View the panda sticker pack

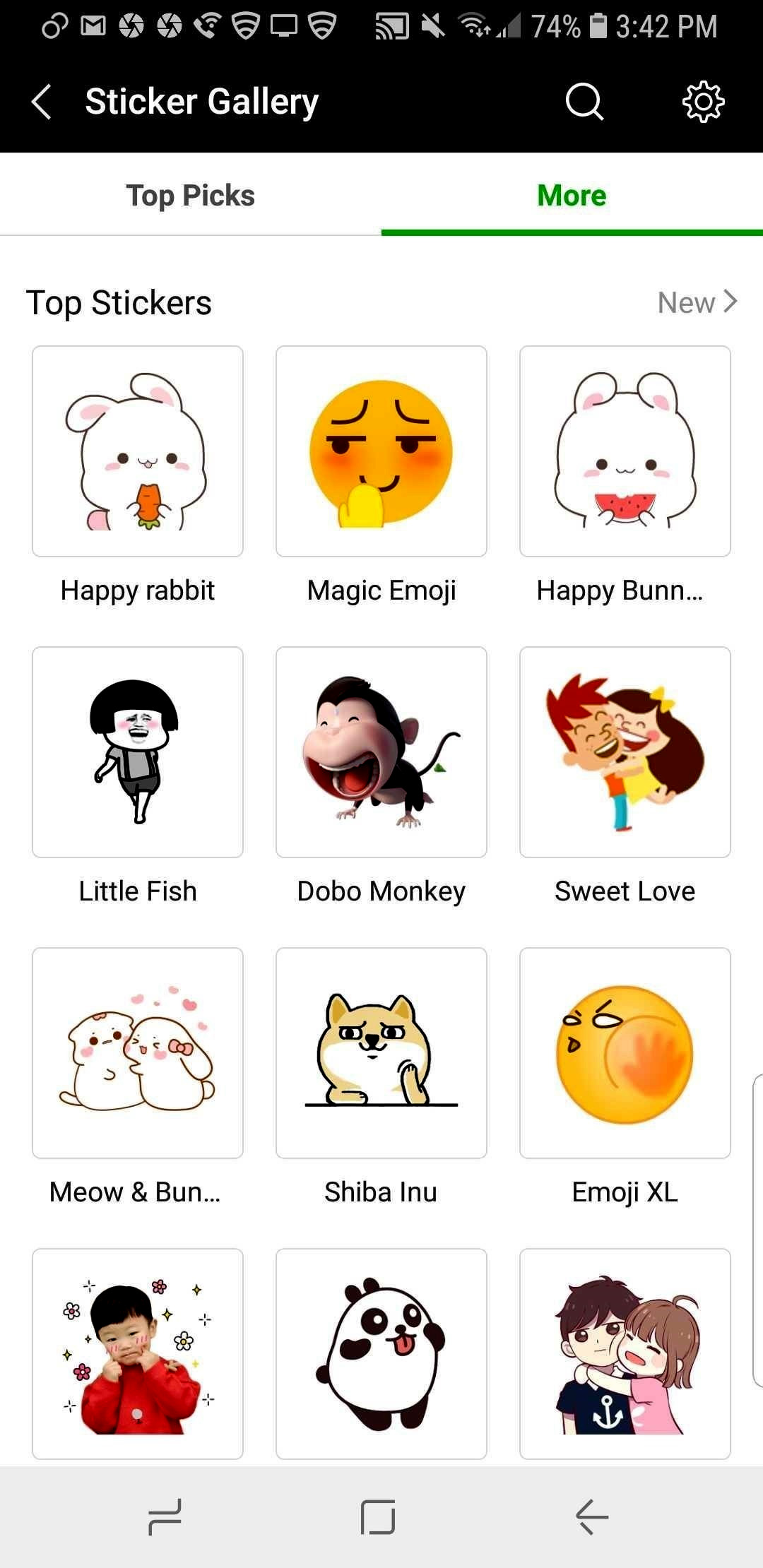pyautogui.click(x=381, y=1353)
